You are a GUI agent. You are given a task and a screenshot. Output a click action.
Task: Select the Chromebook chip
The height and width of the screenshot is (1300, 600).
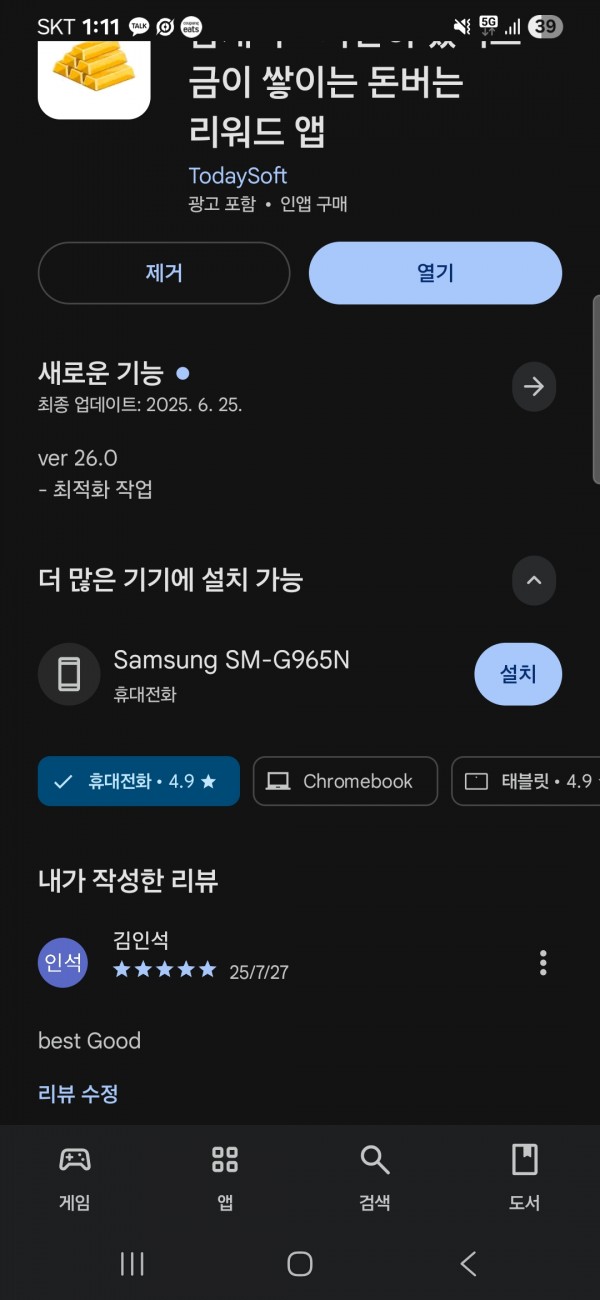point(345,781)
